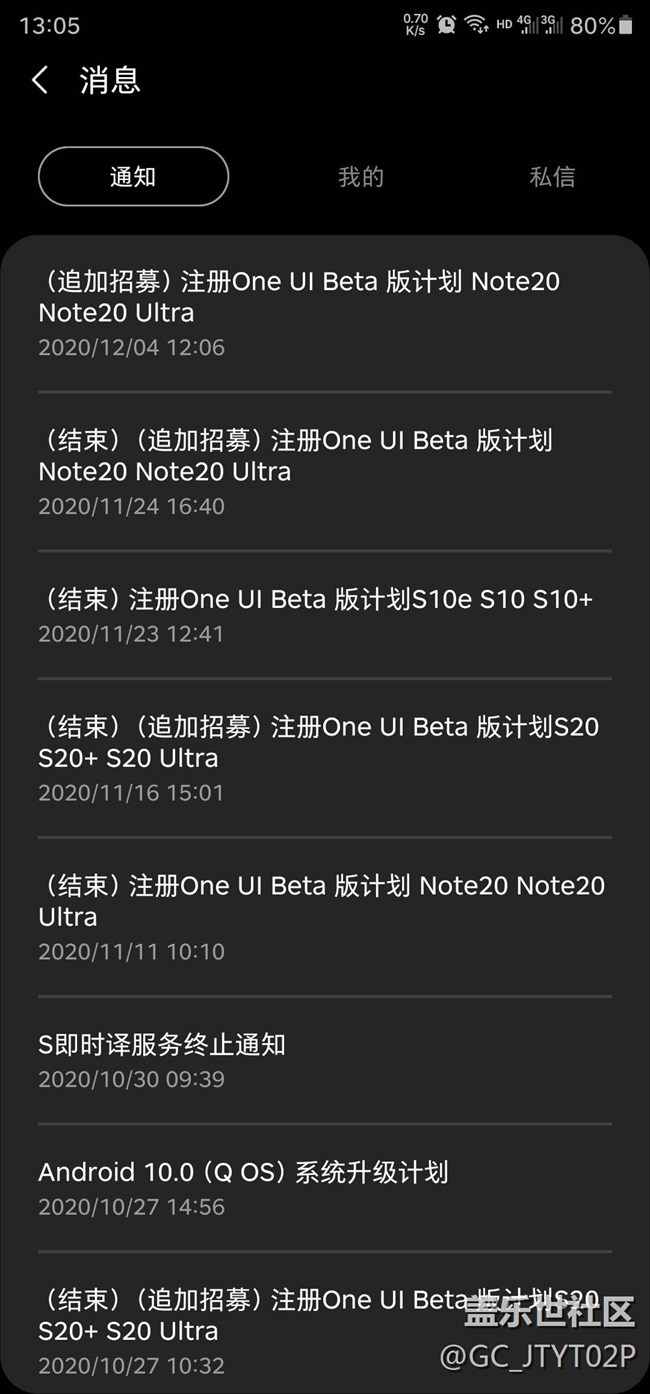This screenshot has width=650, height=1394.
Task: Switch to the 私信 tab
Action: pos(552,177)
